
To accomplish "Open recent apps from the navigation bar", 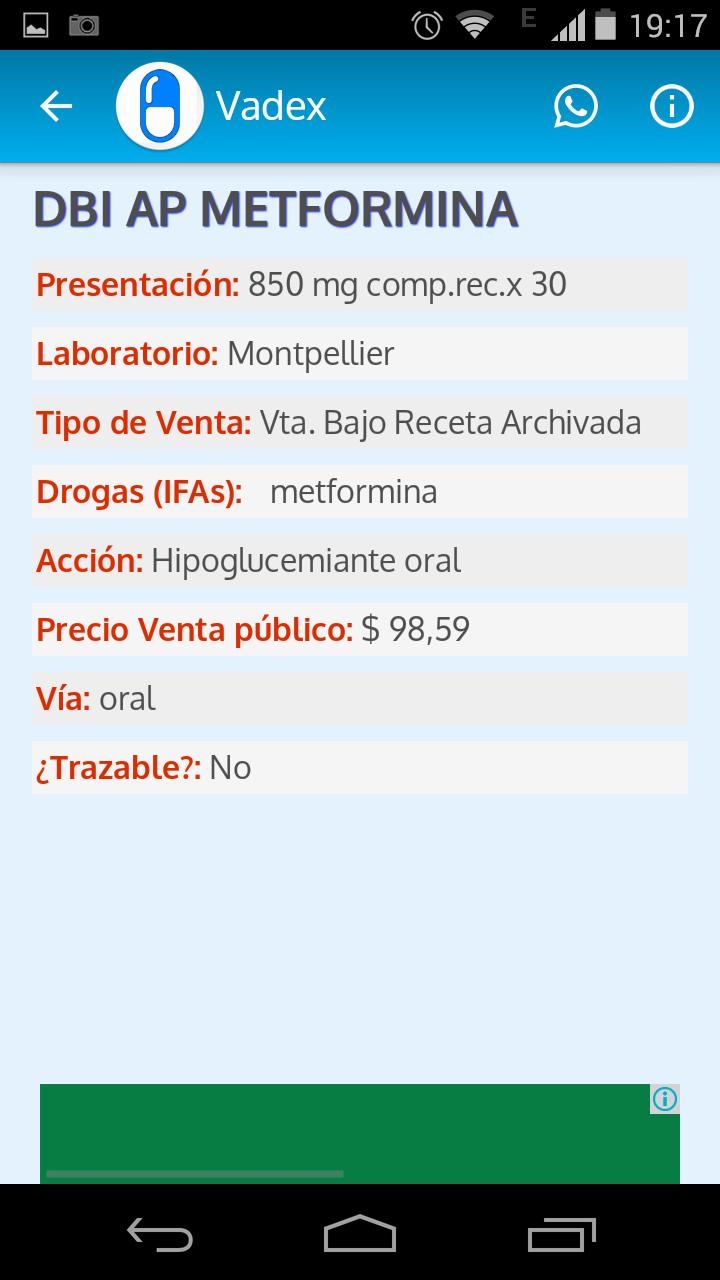I will (560, 1236).
